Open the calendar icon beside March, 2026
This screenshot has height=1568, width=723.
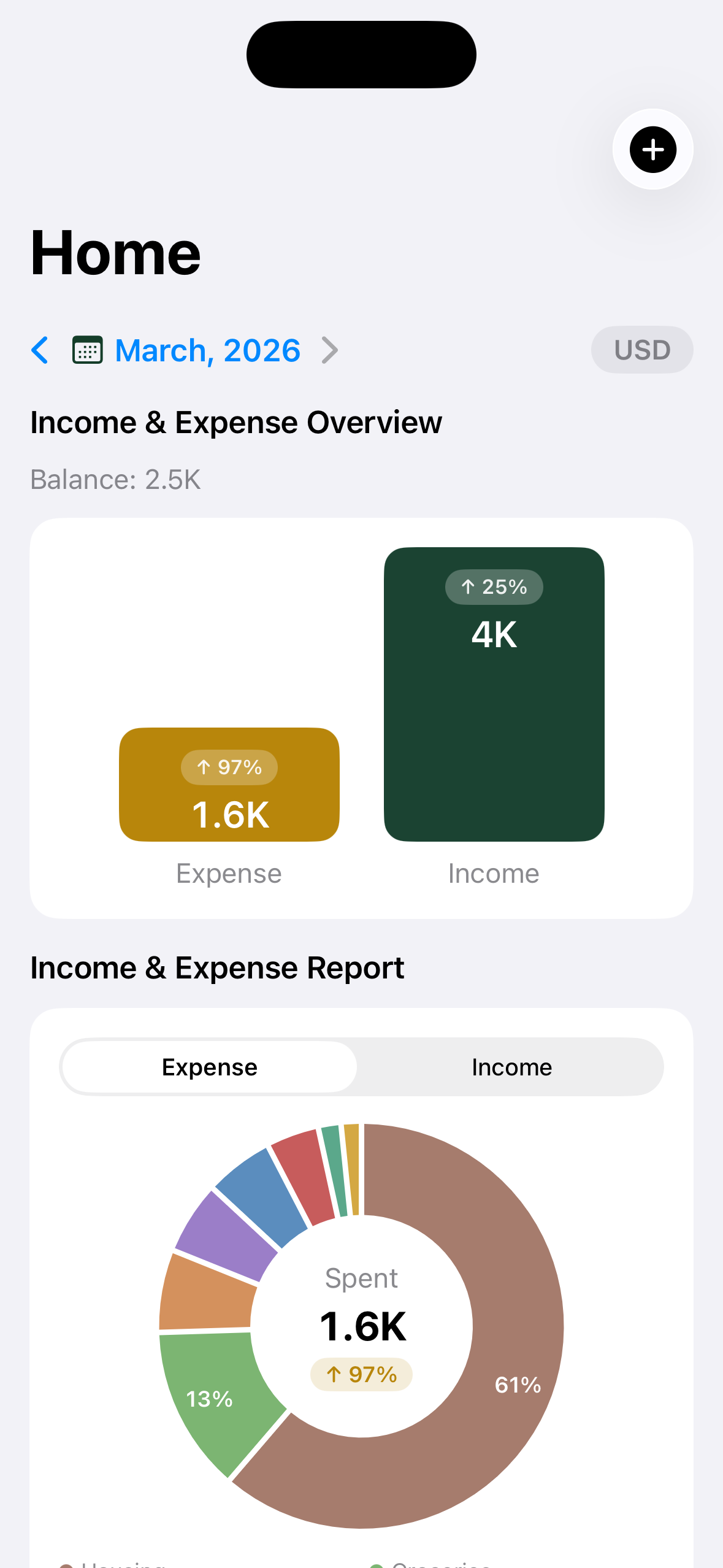coord(88,350)
